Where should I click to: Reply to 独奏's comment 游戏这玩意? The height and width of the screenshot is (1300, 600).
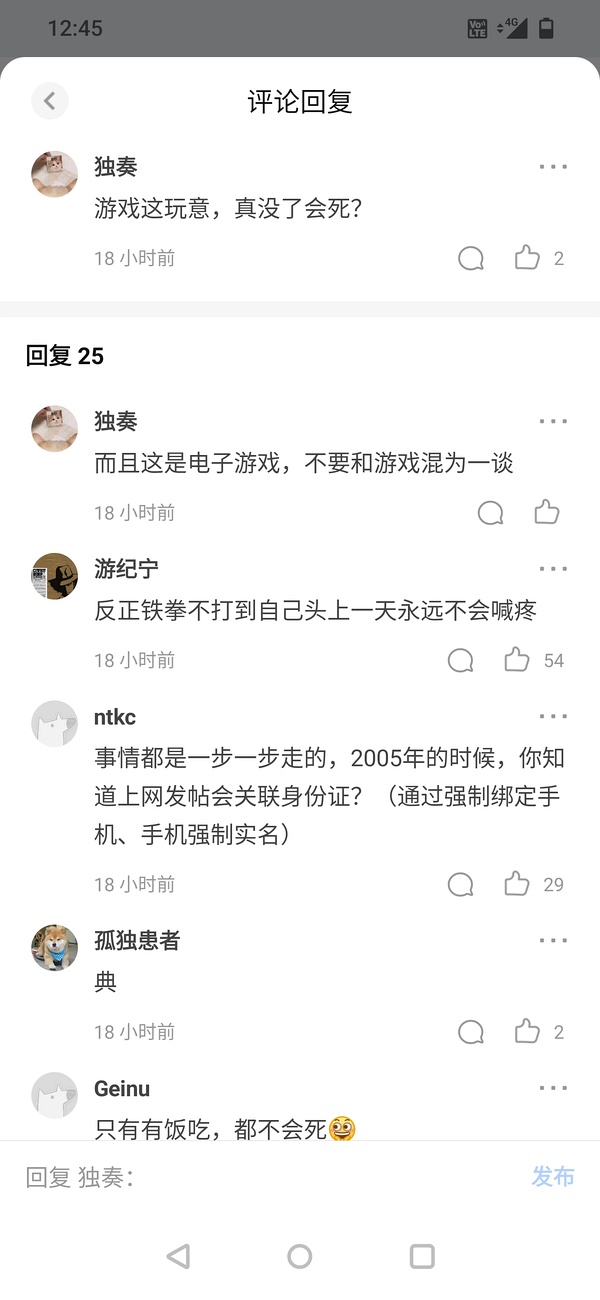(x=471, y=259)
